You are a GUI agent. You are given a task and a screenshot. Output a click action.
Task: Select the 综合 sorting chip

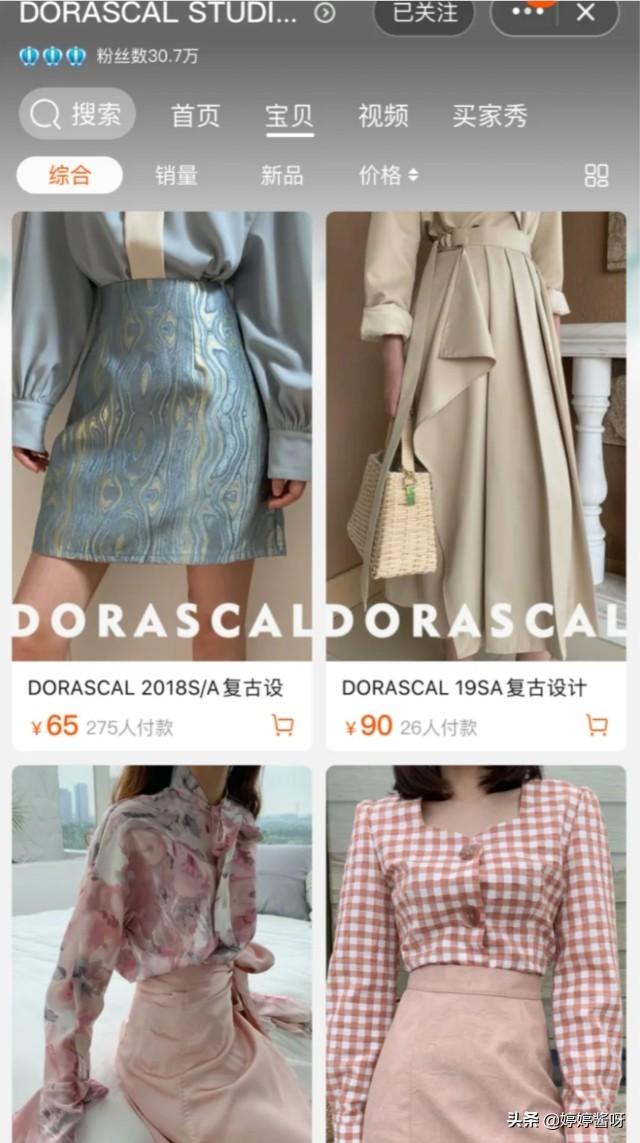(x=70, y=176)
